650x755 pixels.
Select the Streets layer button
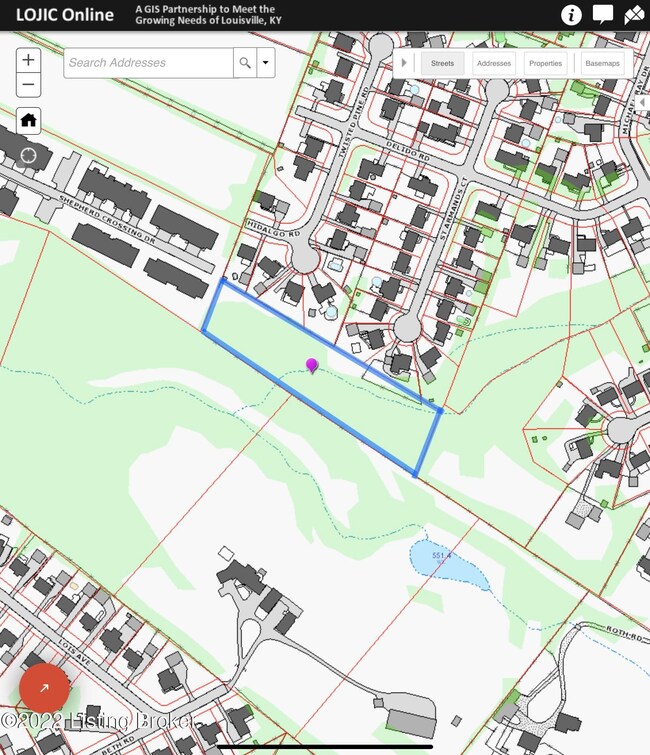(442, 63)
